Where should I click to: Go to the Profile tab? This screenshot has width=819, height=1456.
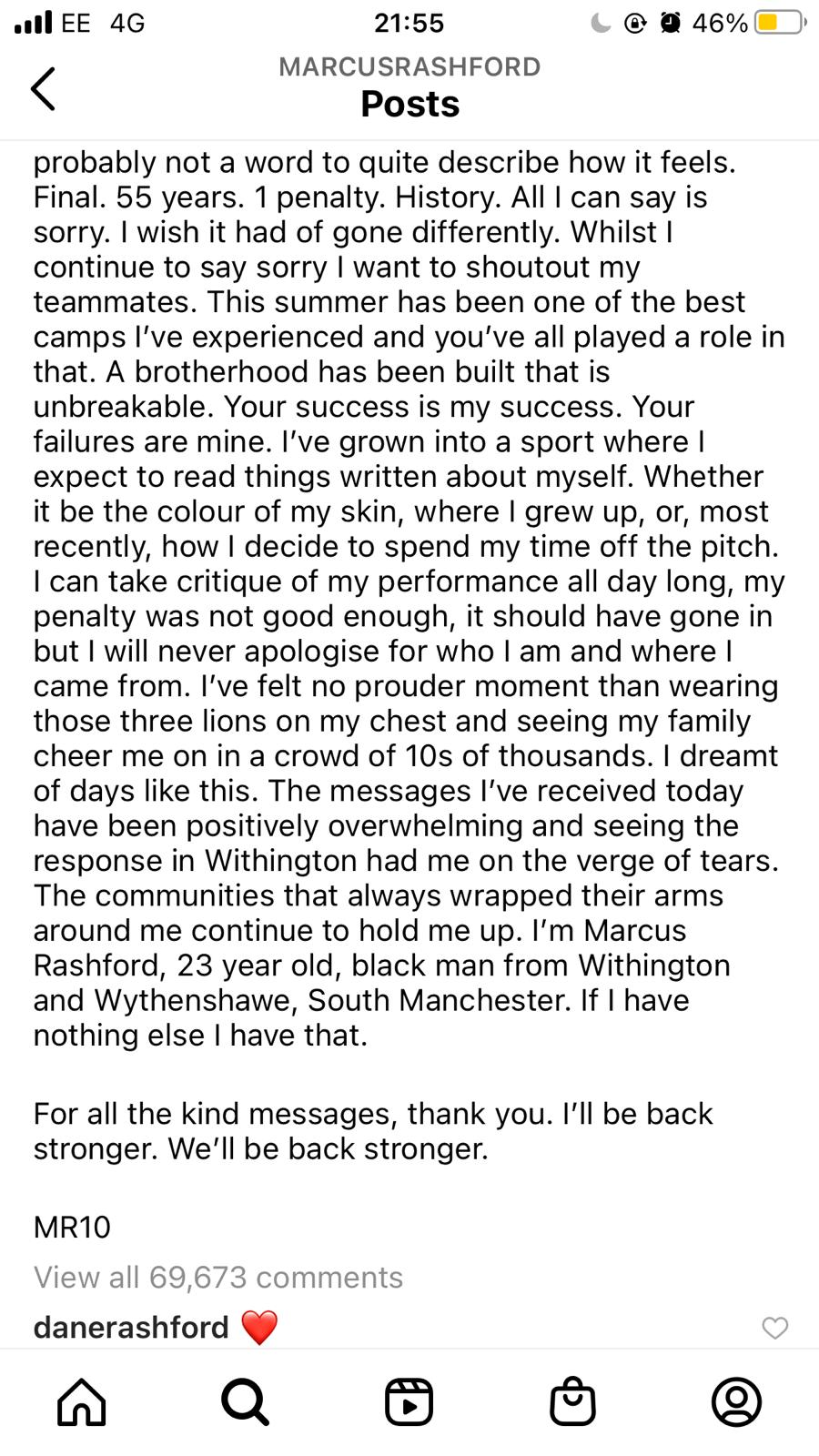coord(736,1400)
